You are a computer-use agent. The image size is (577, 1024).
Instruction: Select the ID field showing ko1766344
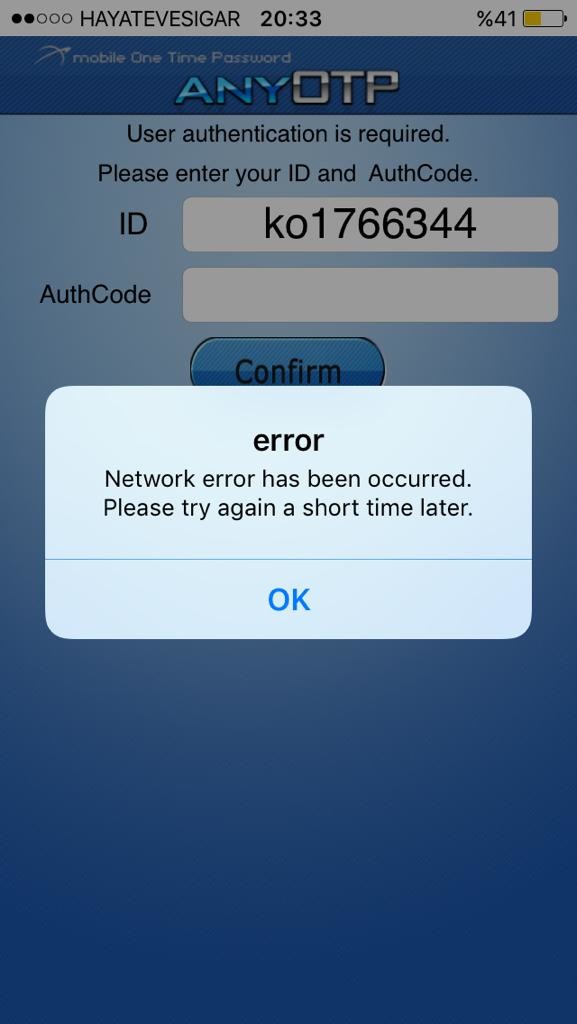[370, 224]
